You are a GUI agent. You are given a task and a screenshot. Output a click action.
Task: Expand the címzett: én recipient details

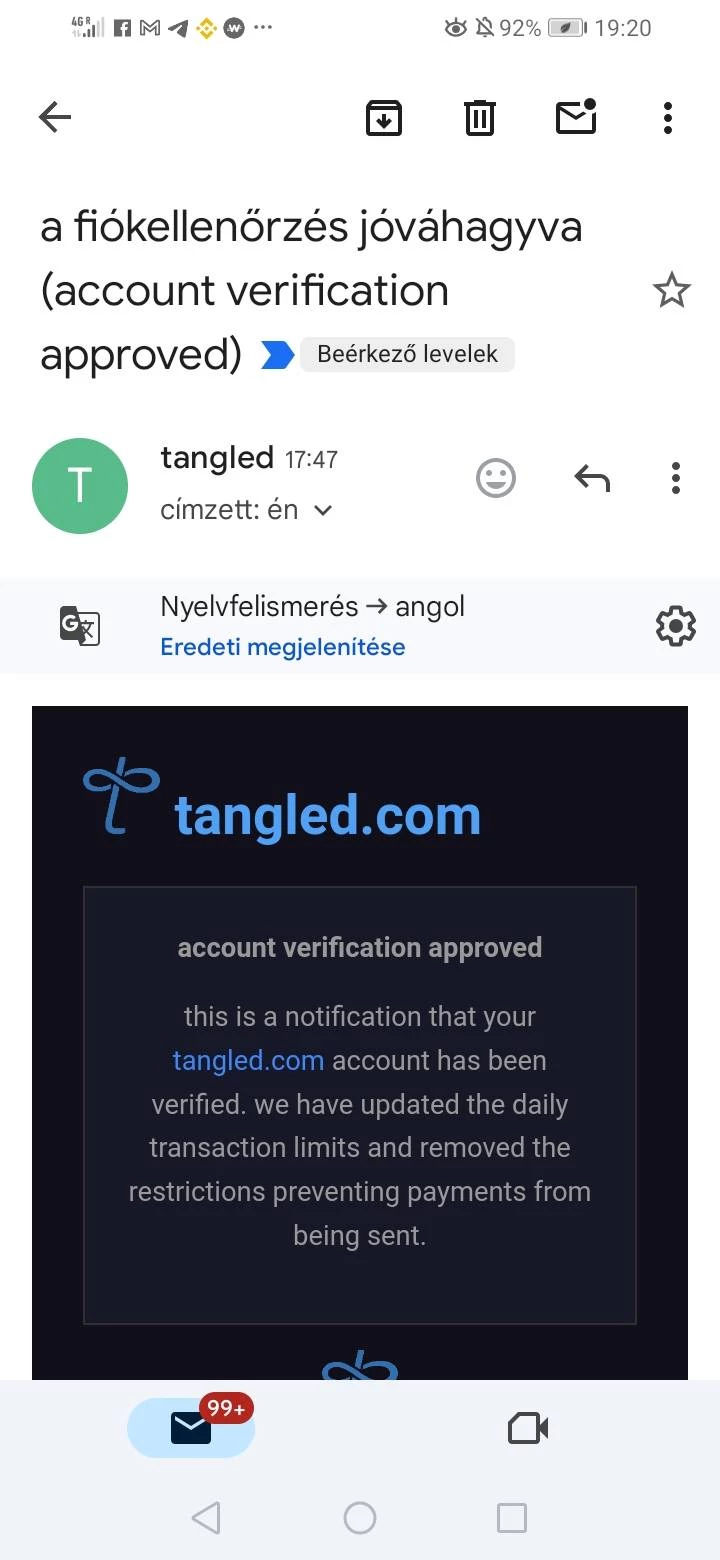[x=245, y=510]
